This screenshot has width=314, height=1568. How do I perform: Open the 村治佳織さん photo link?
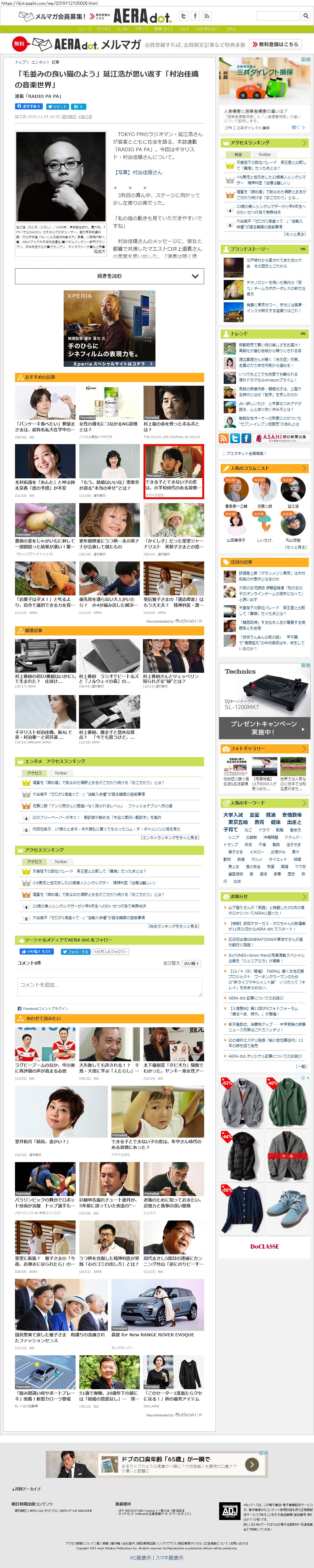pos(139,172)
